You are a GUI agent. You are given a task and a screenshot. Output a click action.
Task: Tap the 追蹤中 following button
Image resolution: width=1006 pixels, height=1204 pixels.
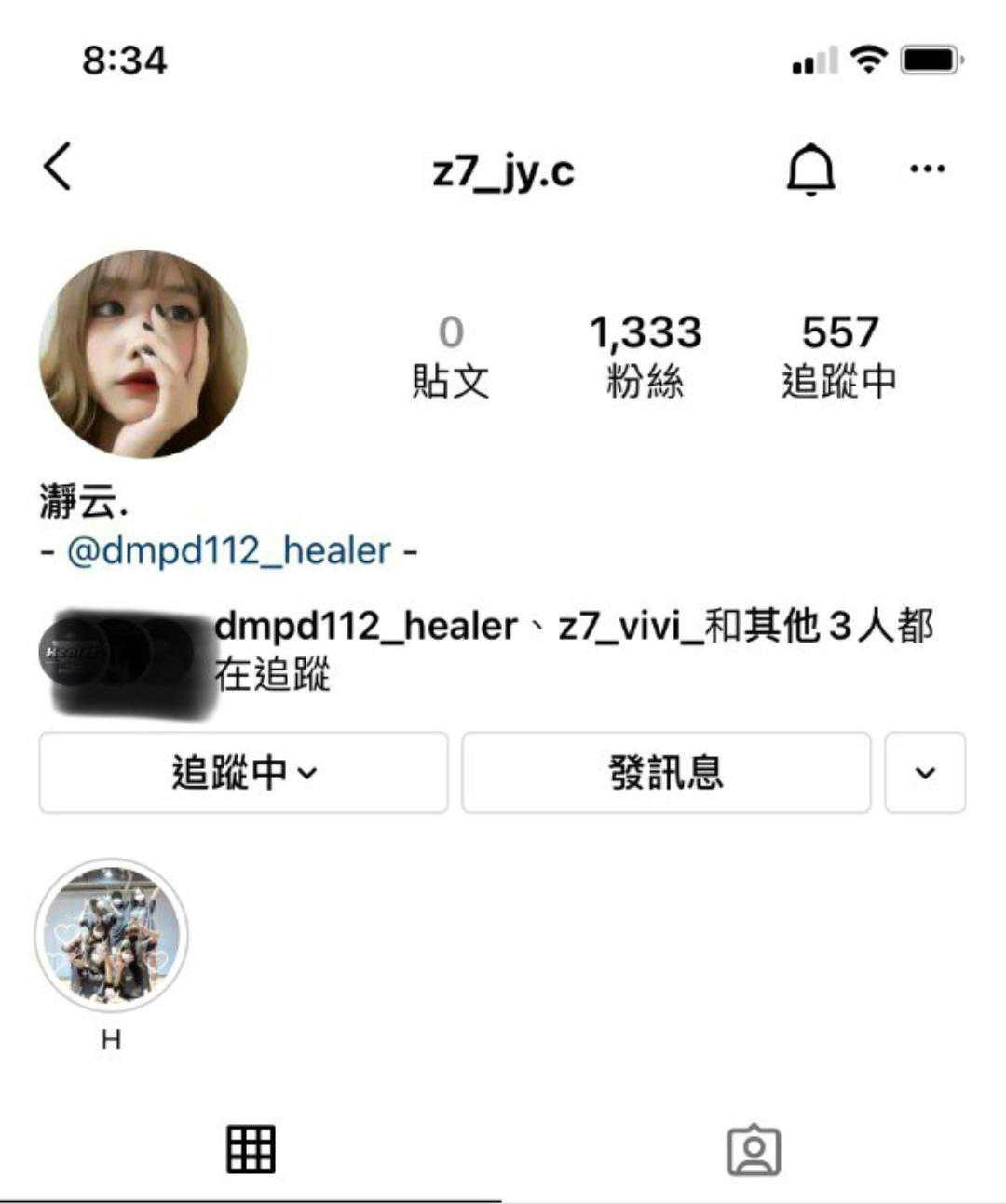(x=243, y=772)
